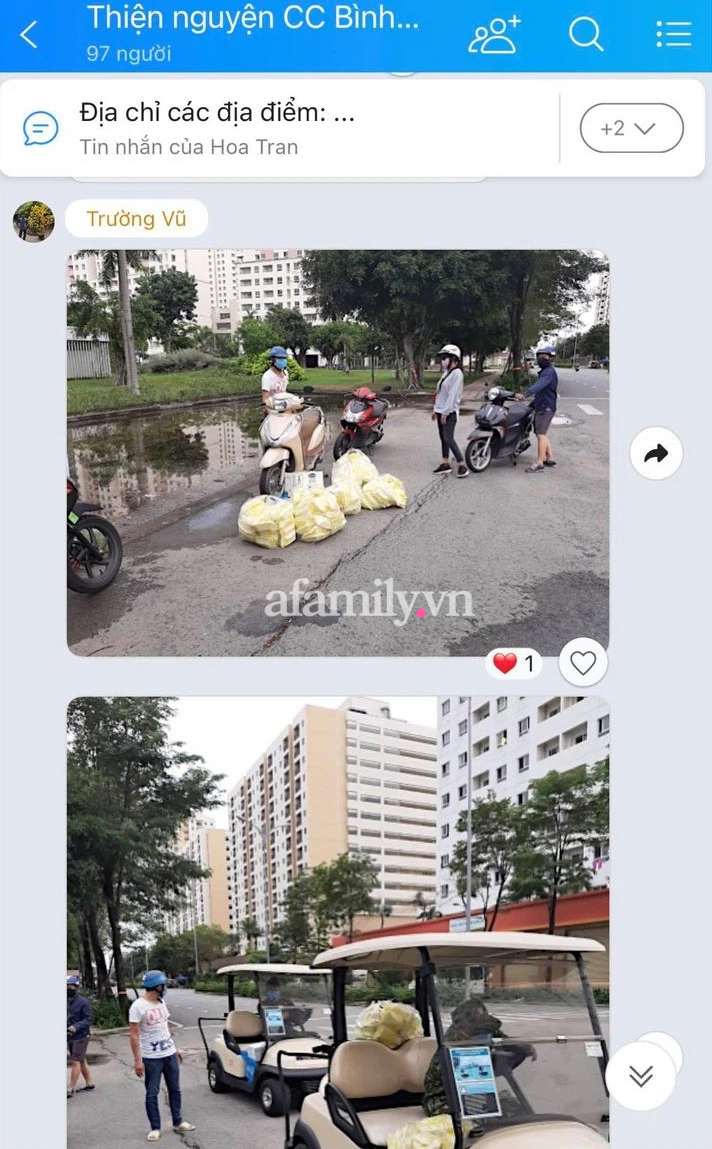Open Trường Vũ's profile avatar

(x=33, y=221)
